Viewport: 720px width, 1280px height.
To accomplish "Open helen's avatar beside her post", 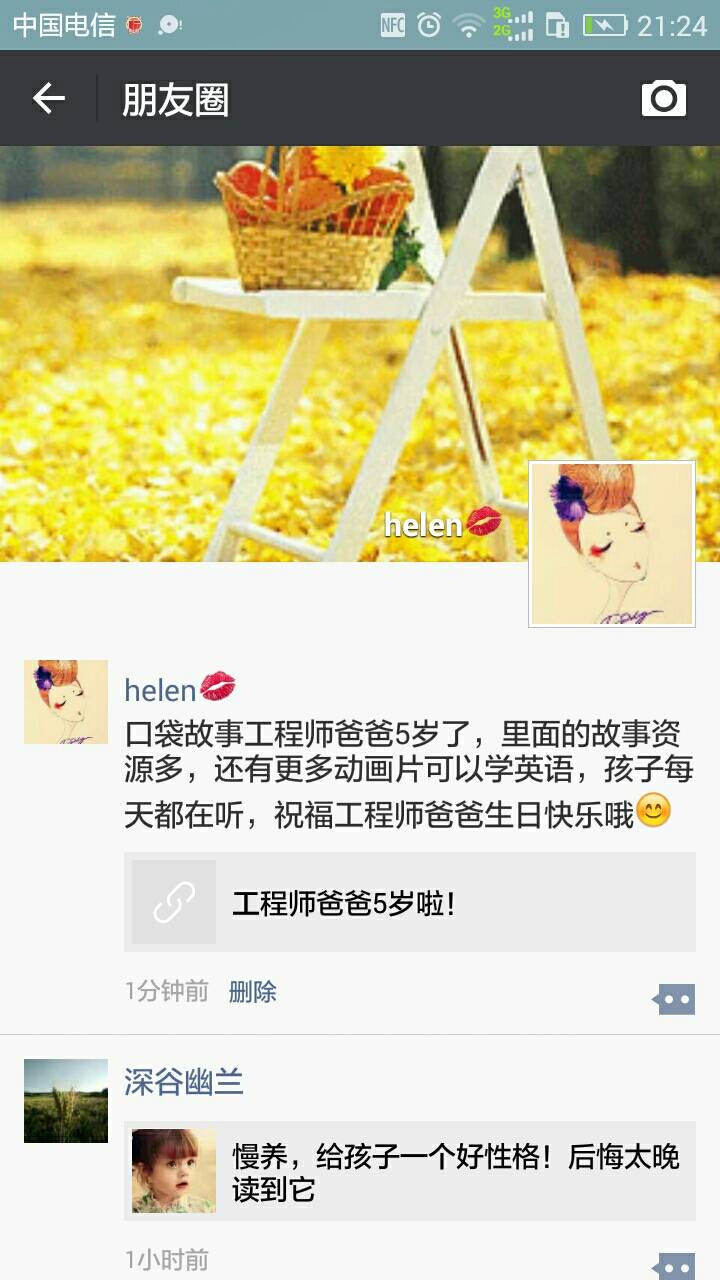I will point(66,702).
